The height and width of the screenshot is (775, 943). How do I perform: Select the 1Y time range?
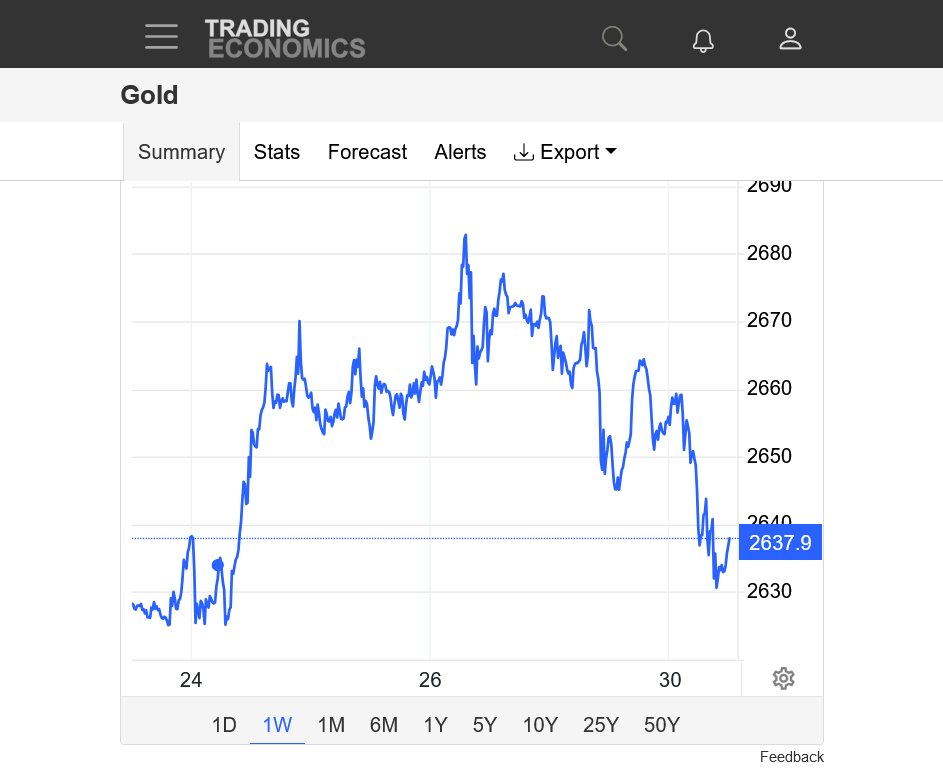tap(435, 725)
